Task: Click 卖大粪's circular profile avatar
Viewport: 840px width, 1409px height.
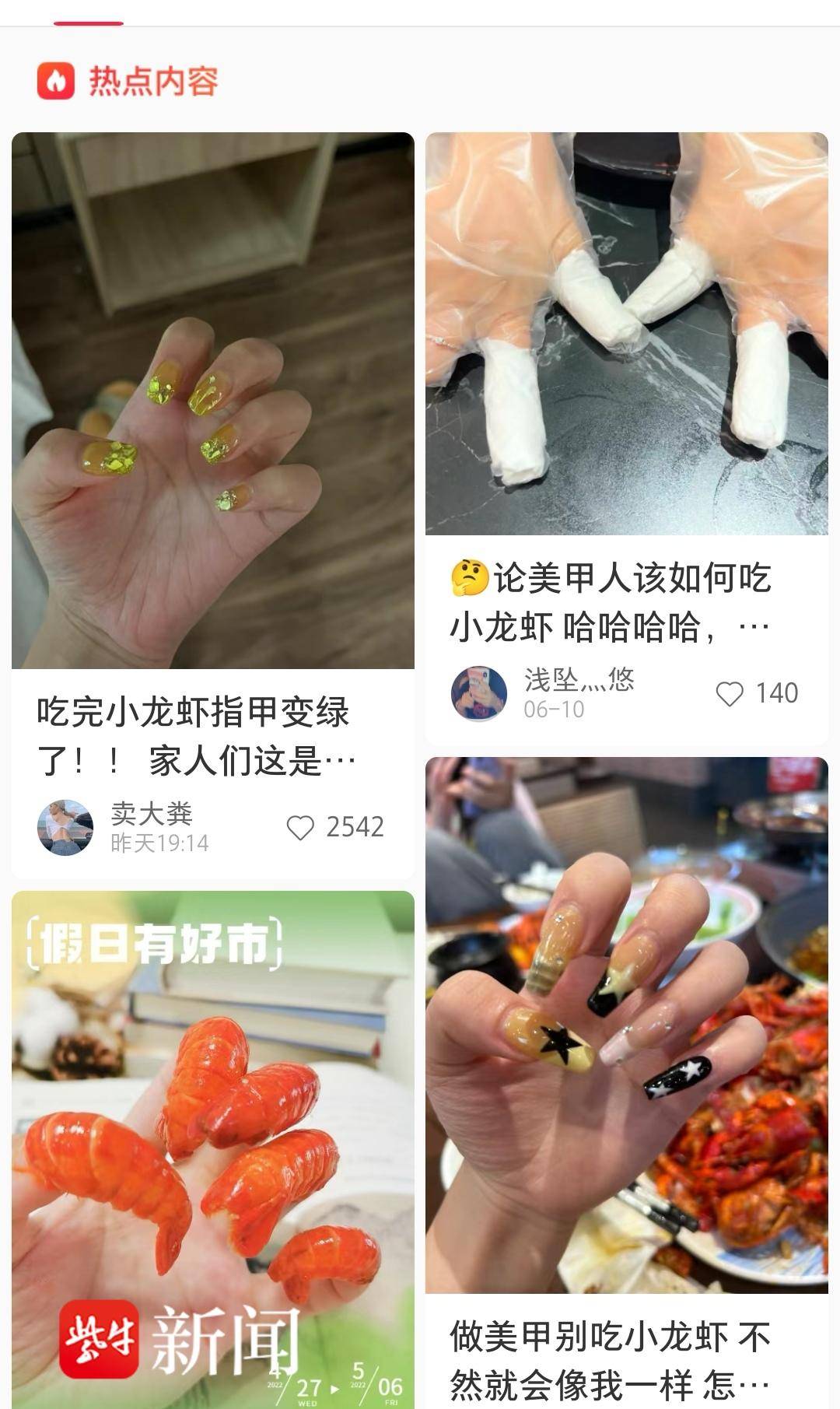Action: coord(68,827)
